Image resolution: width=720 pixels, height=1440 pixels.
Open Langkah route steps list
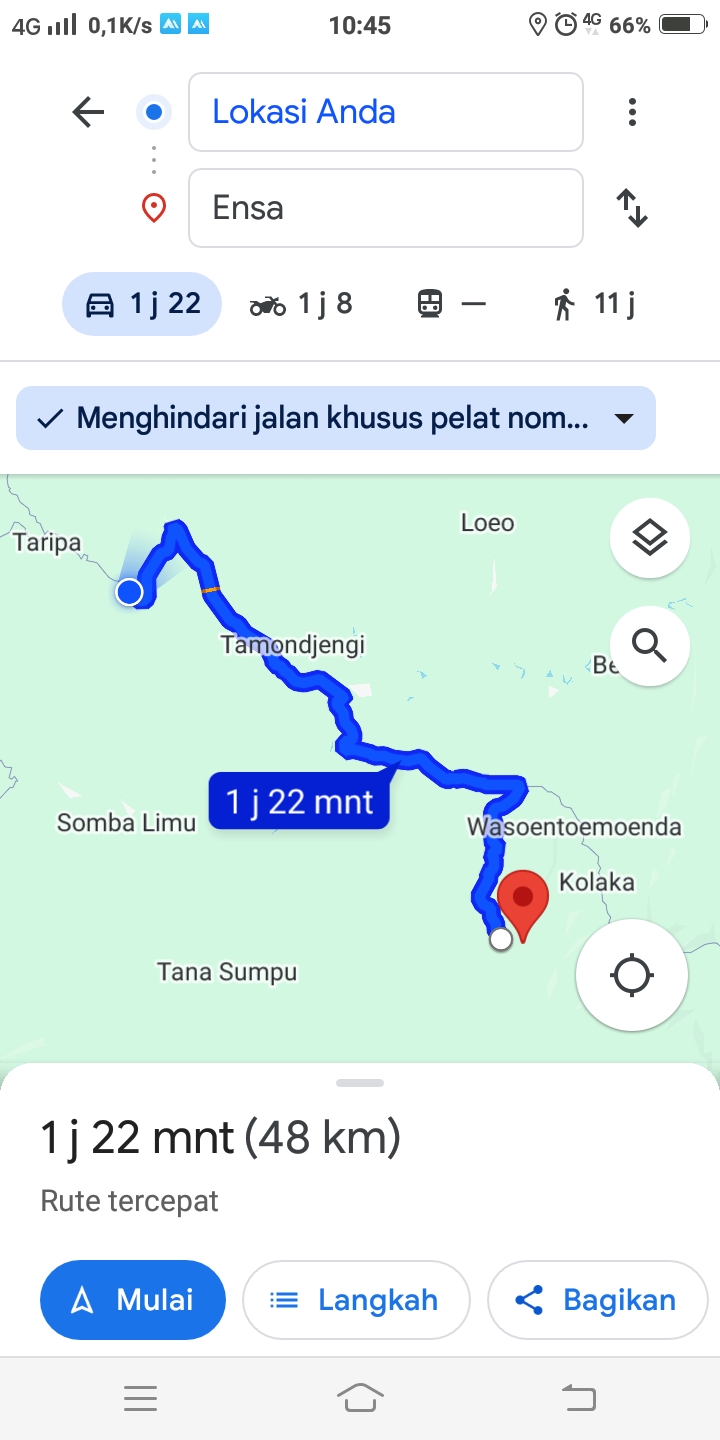(x=356, y=1300)
